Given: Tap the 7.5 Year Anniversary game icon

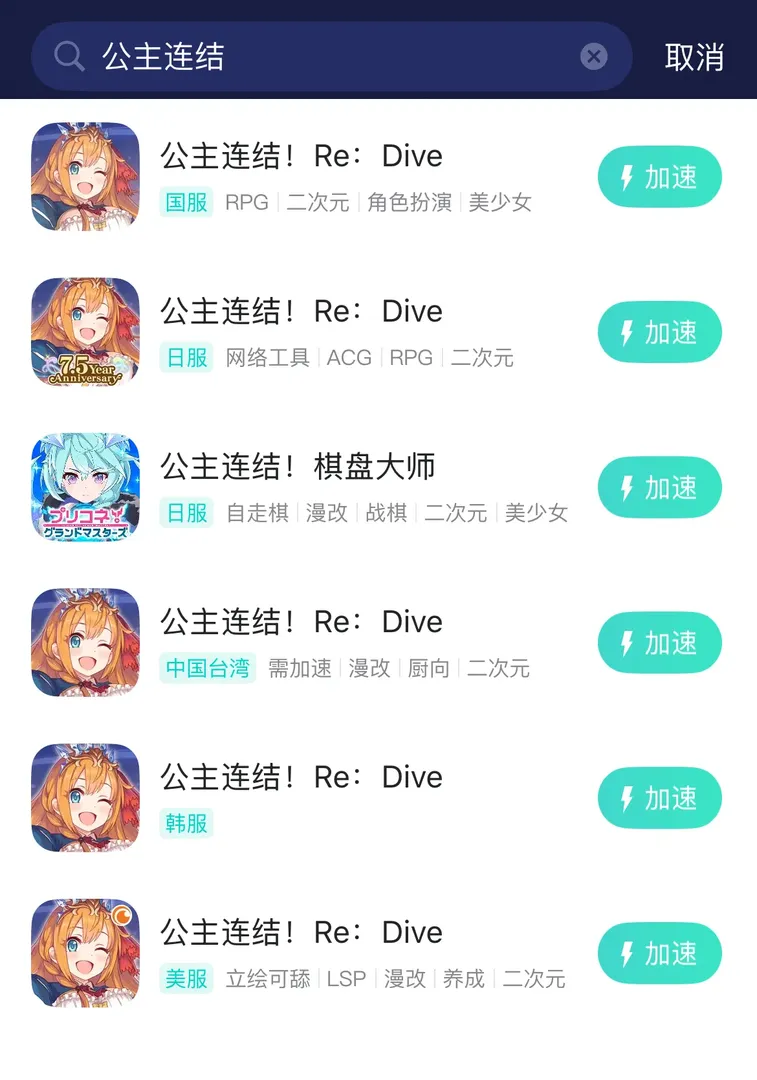Looking at the screenshot, I should point(85,332).
